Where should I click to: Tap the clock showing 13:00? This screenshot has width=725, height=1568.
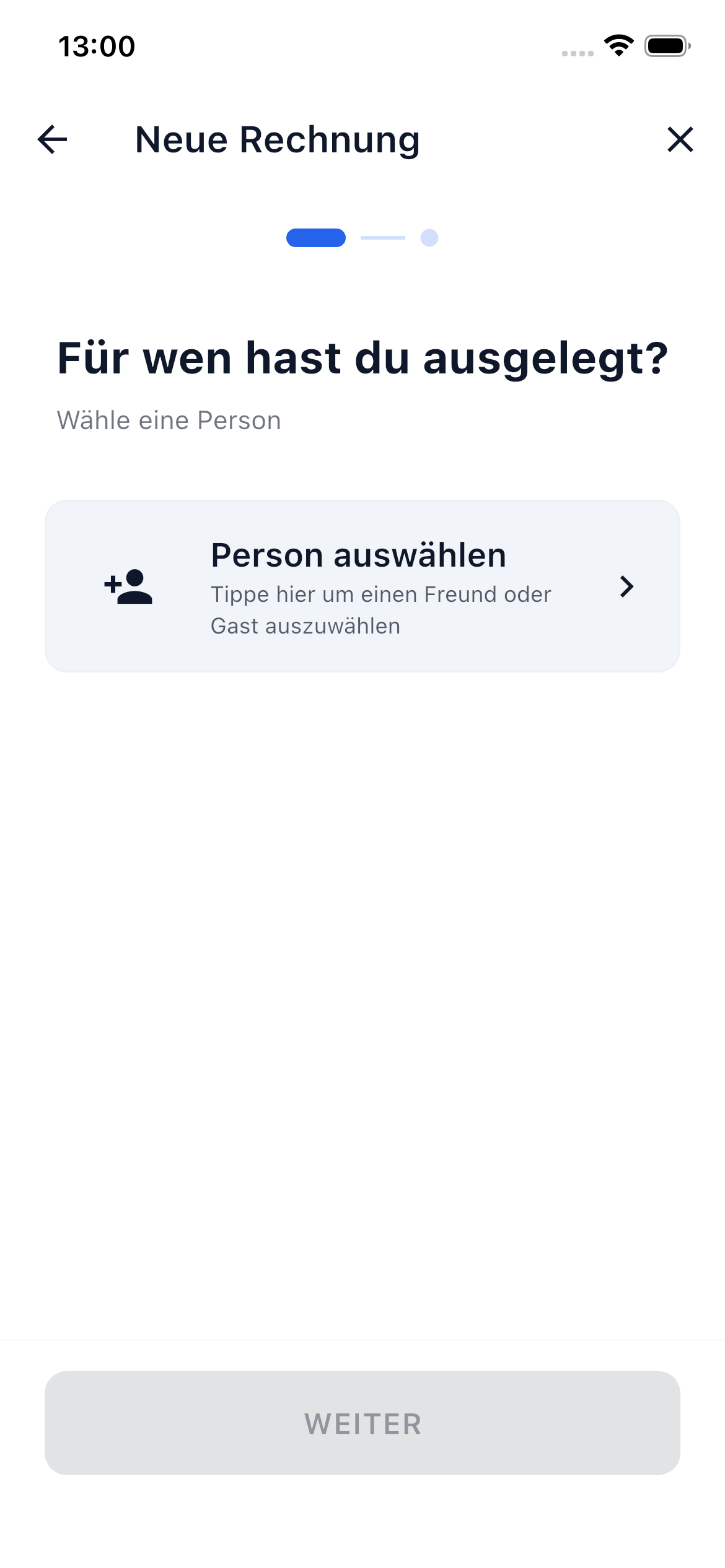96,45
